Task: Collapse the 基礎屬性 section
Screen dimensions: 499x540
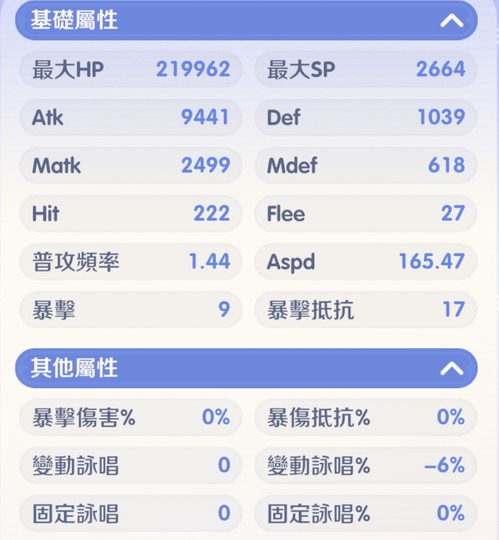Action: click(451, 21)
